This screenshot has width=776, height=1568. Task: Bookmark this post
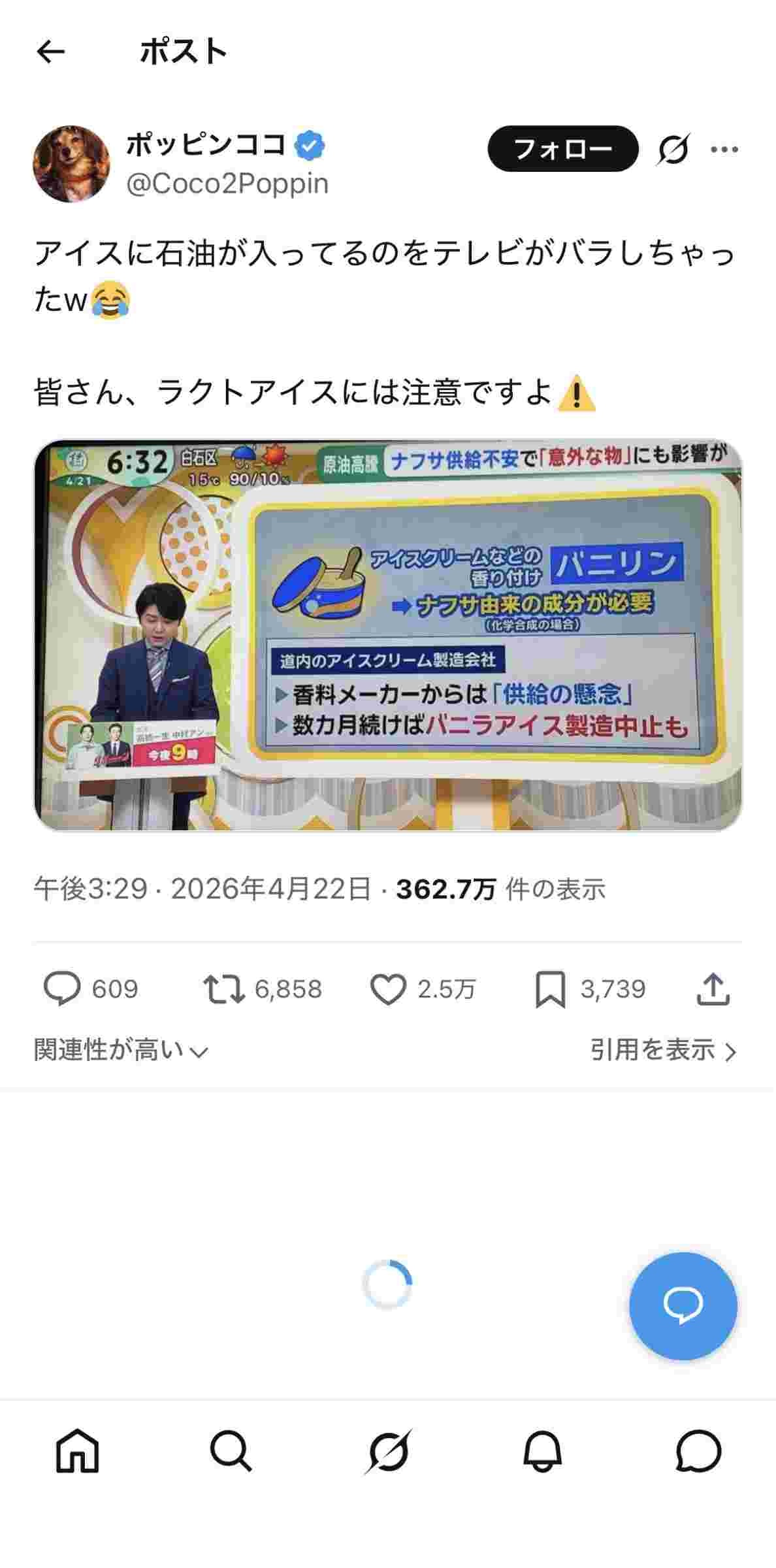[x=550, y=989]
